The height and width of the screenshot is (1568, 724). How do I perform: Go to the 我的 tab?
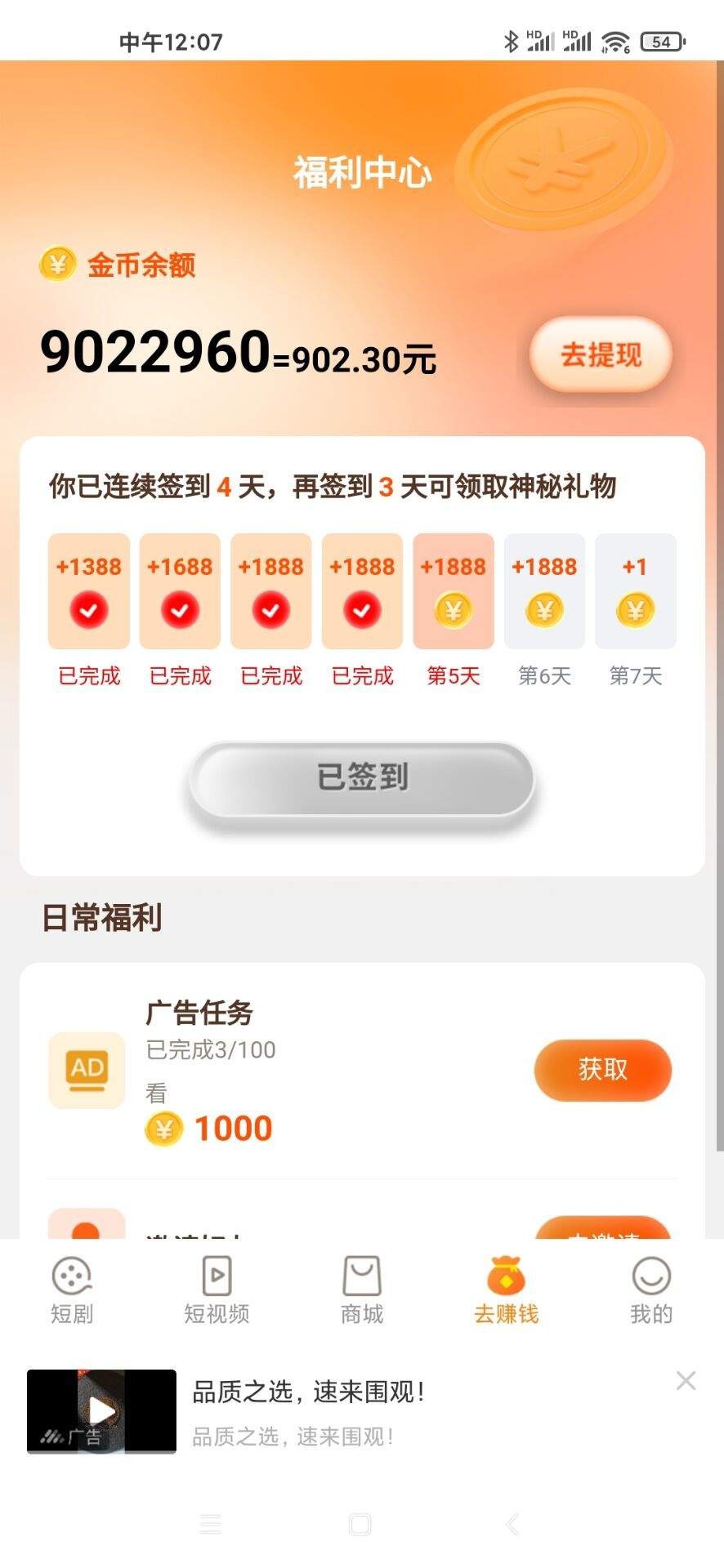[650, 1290]
